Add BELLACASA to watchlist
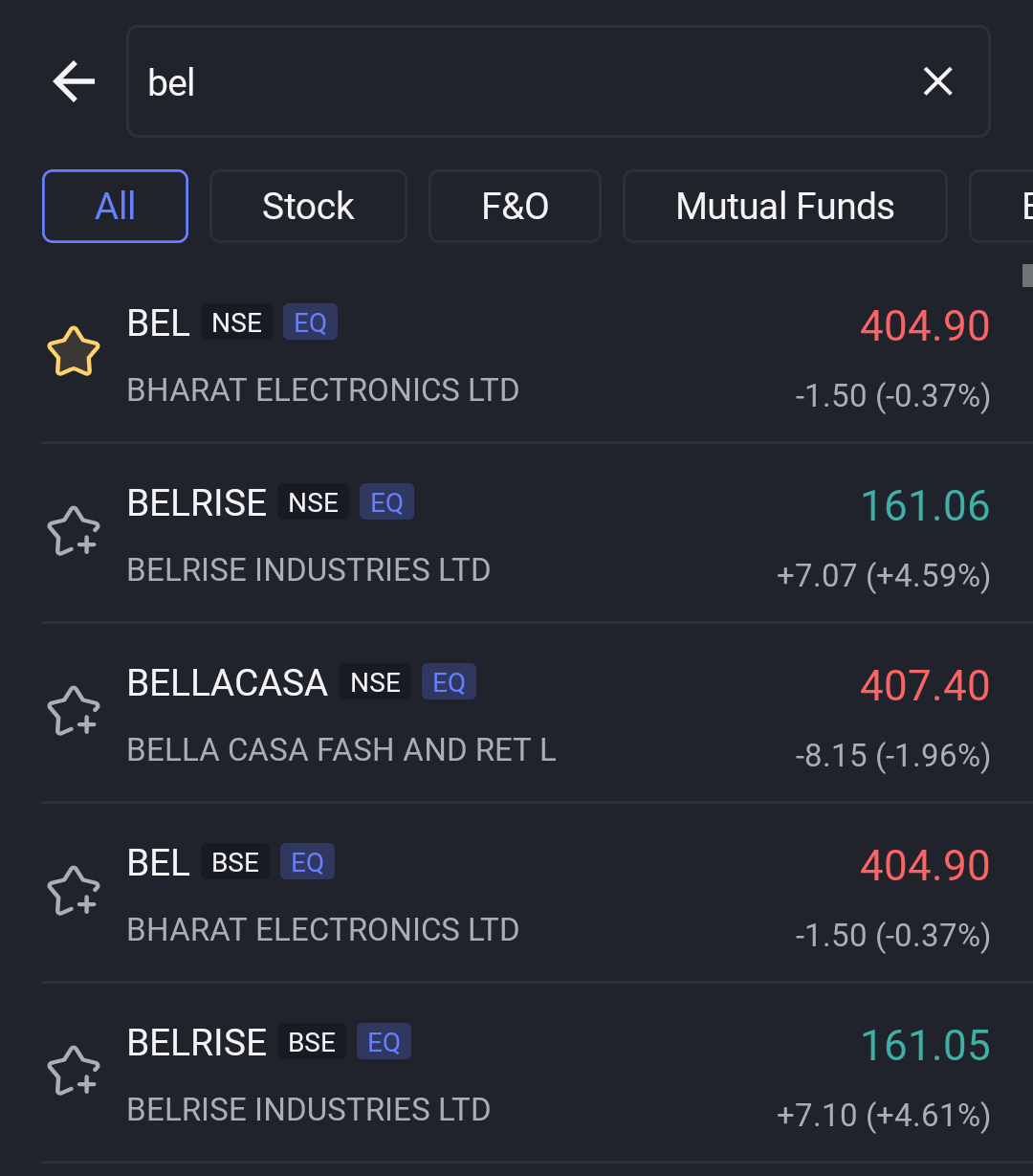Viewport: 1033px width, 1176px height. point(74,712)
